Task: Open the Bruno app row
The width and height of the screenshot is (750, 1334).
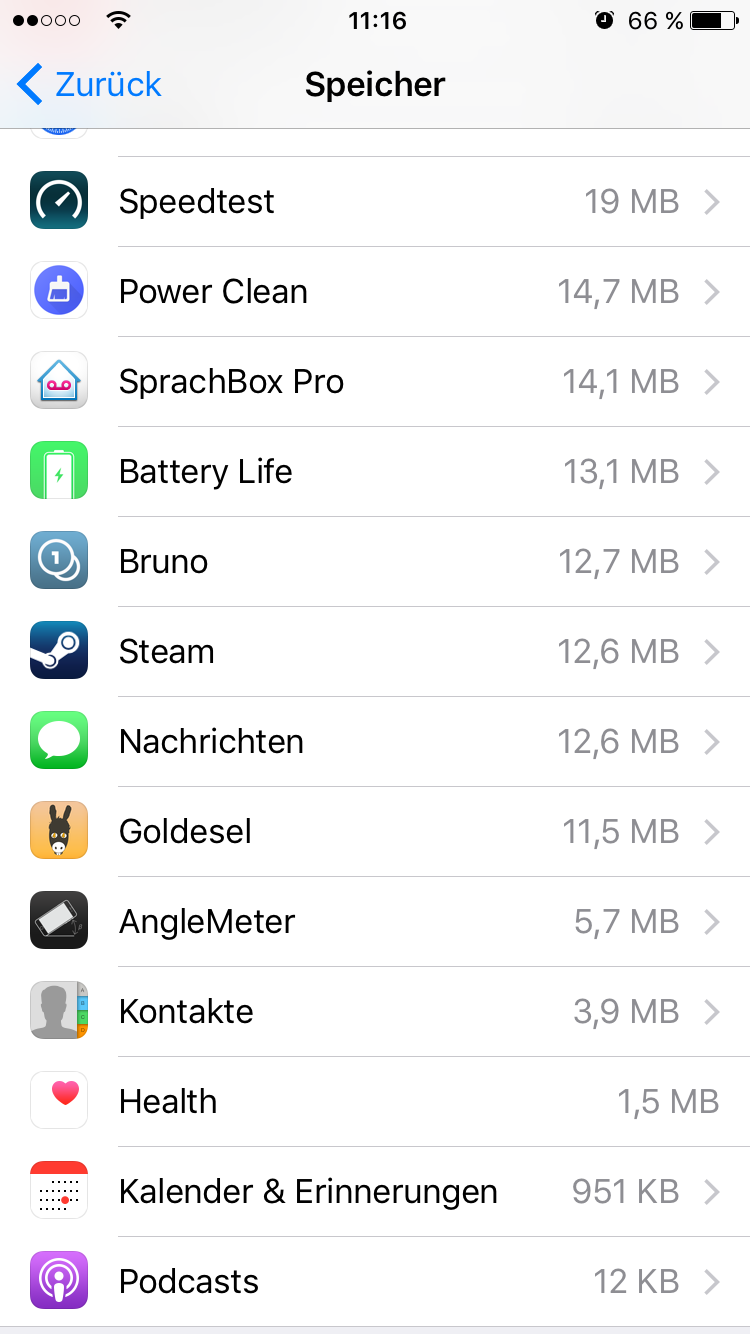Action: (375, 562)
